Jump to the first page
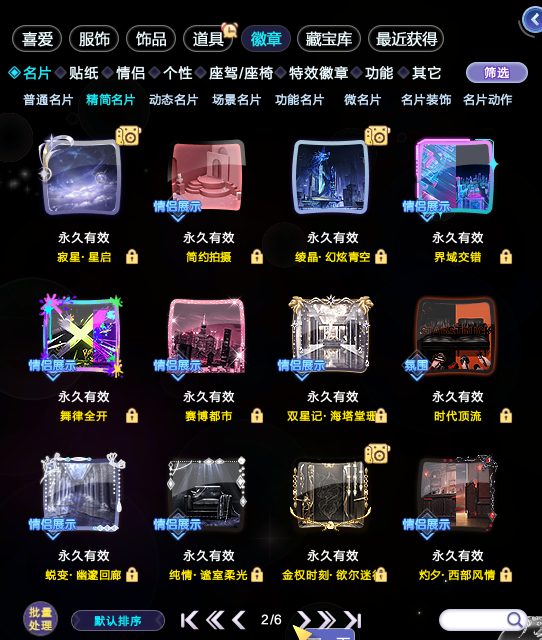 [189, 620]
